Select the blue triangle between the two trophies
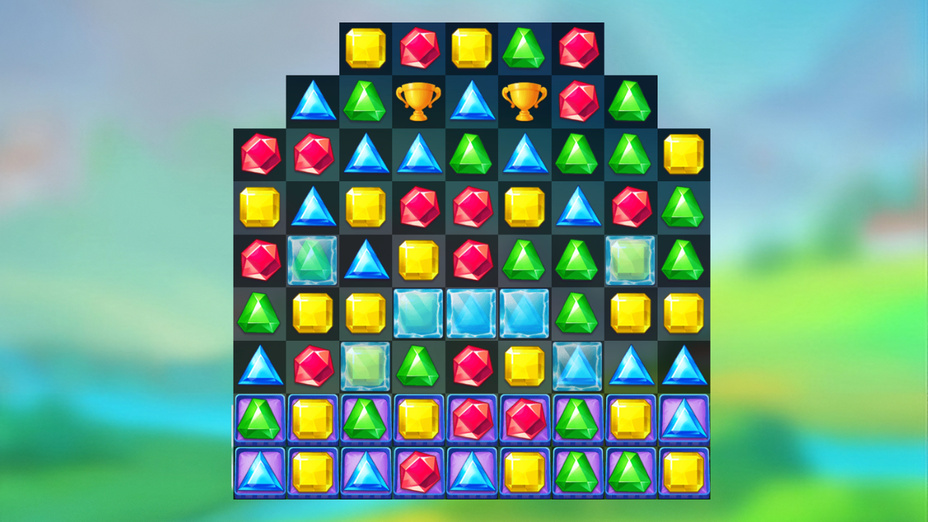Image resolution: width=928 pixels, height=522 pixels. tap(471, 100)
